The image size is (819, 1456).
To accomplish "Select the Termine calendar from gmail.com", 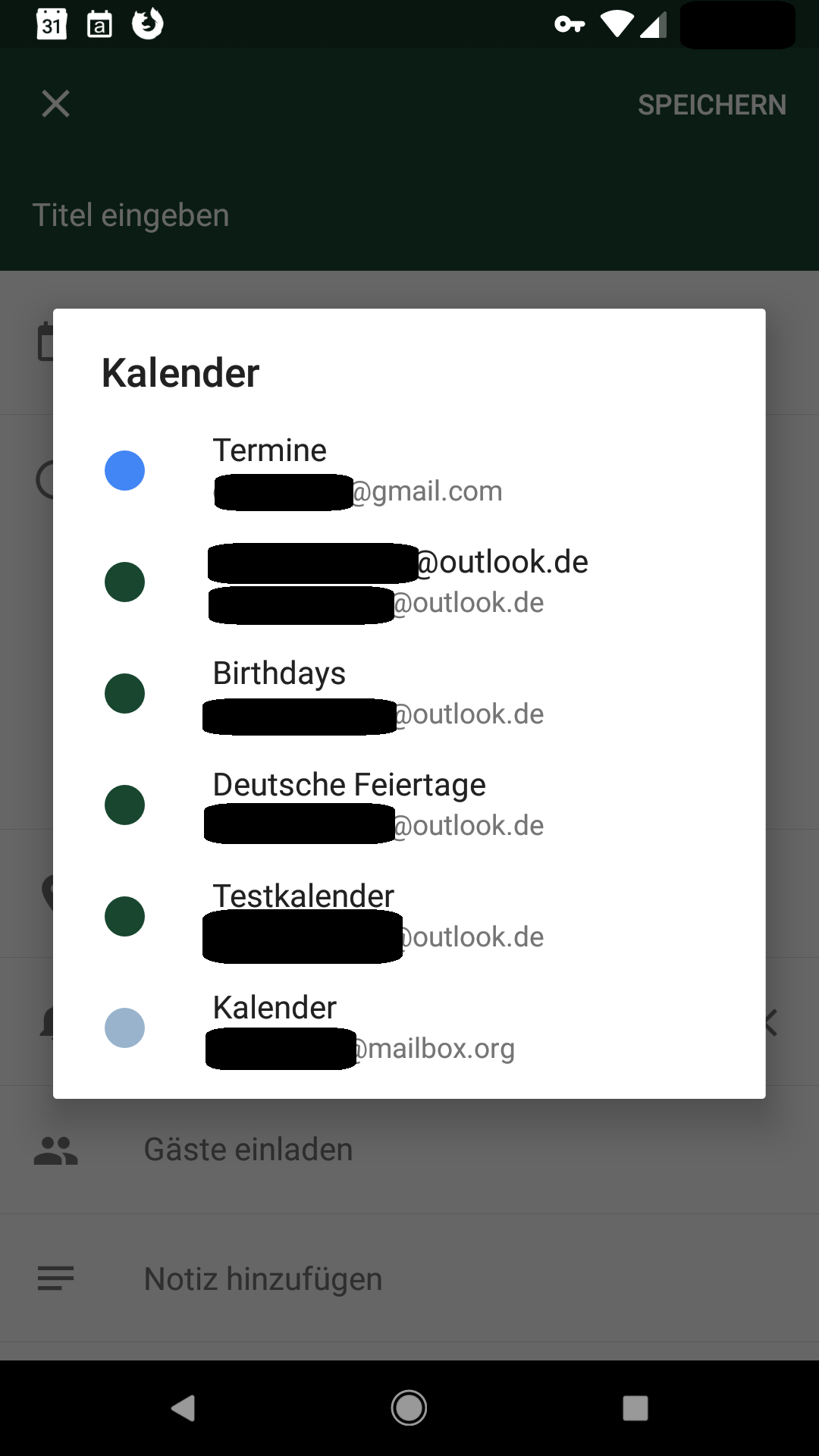I will 409,470.
